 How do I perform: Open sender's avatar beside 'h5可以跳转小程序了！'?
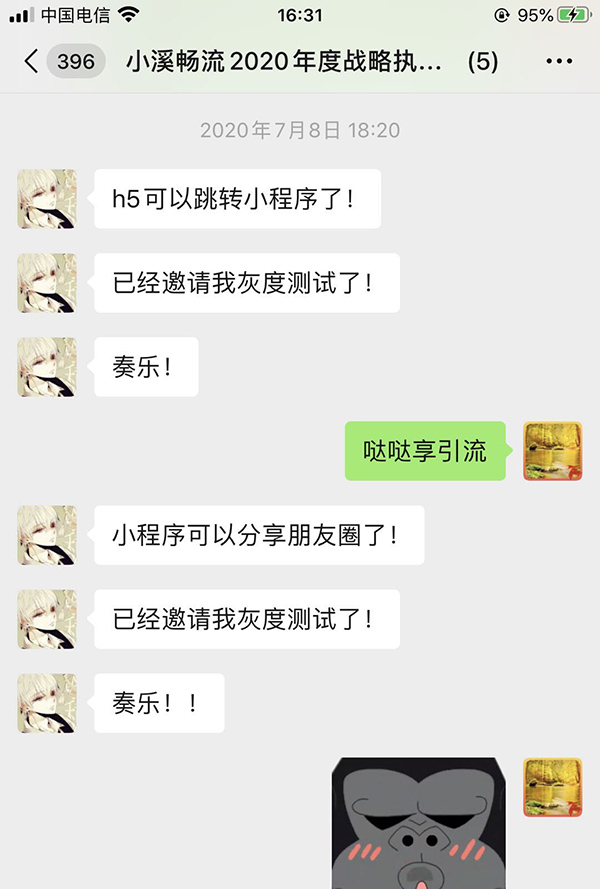(47, 199)
